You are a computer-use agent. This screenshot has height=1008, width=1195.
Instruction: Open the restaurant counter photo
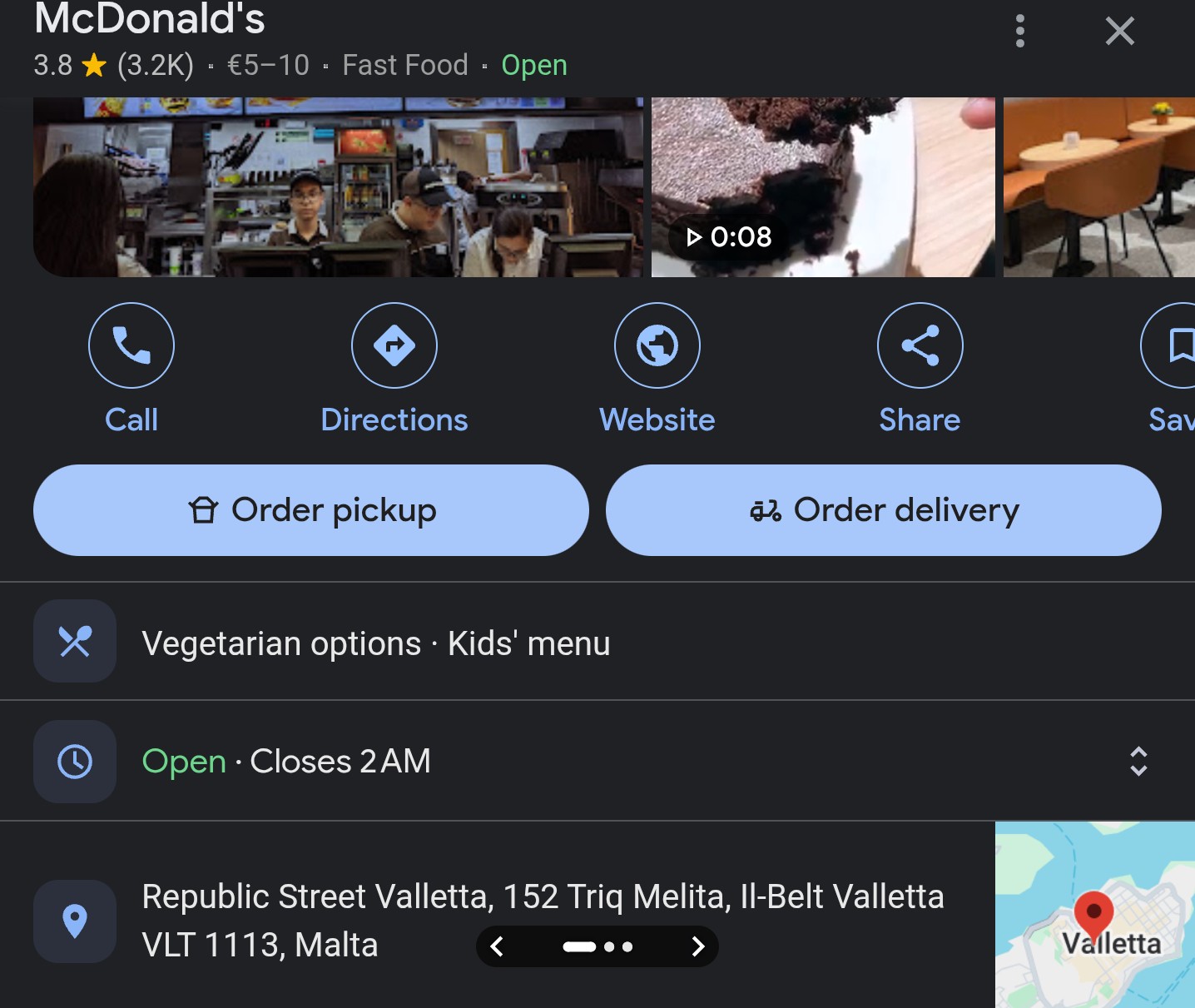[338, 187]
